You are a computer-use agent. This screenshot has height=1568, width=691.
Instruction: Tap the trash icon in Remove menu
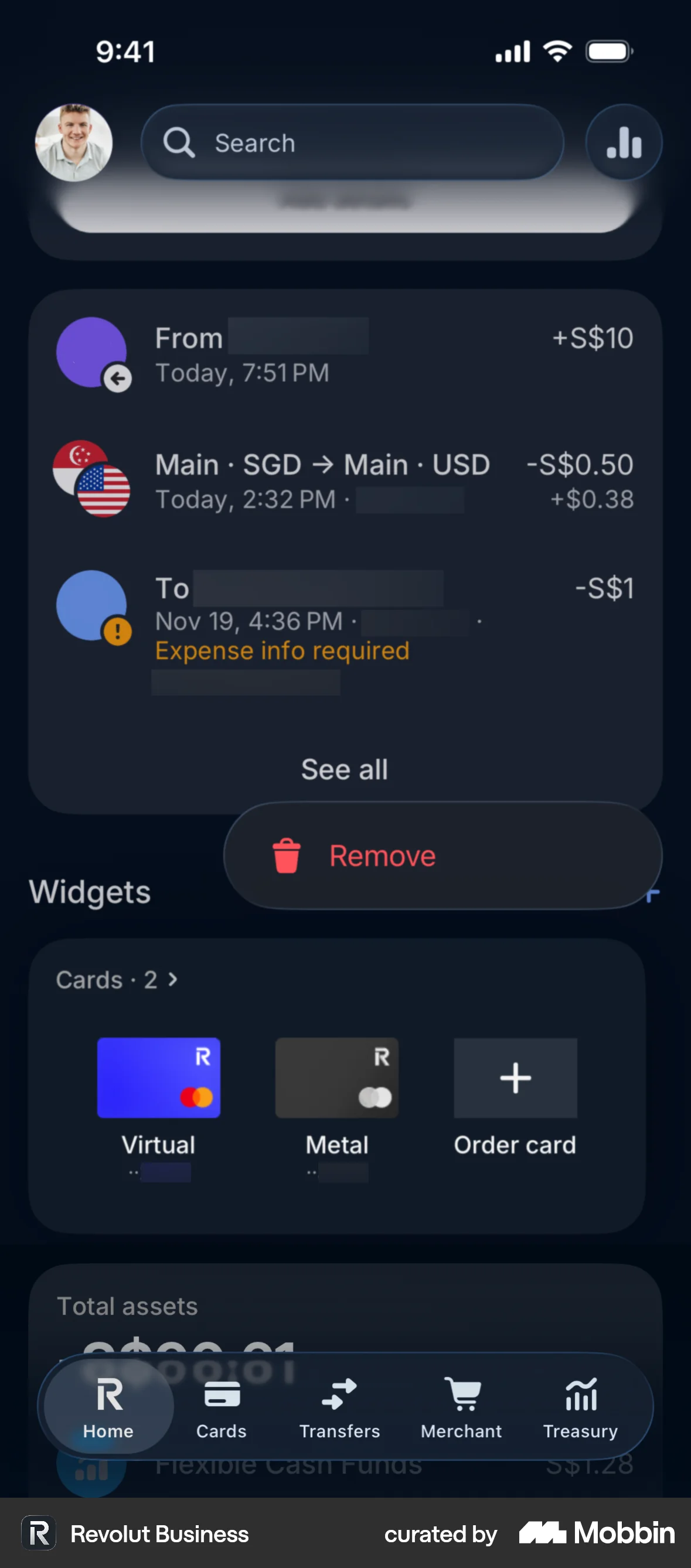coord(286,855)
